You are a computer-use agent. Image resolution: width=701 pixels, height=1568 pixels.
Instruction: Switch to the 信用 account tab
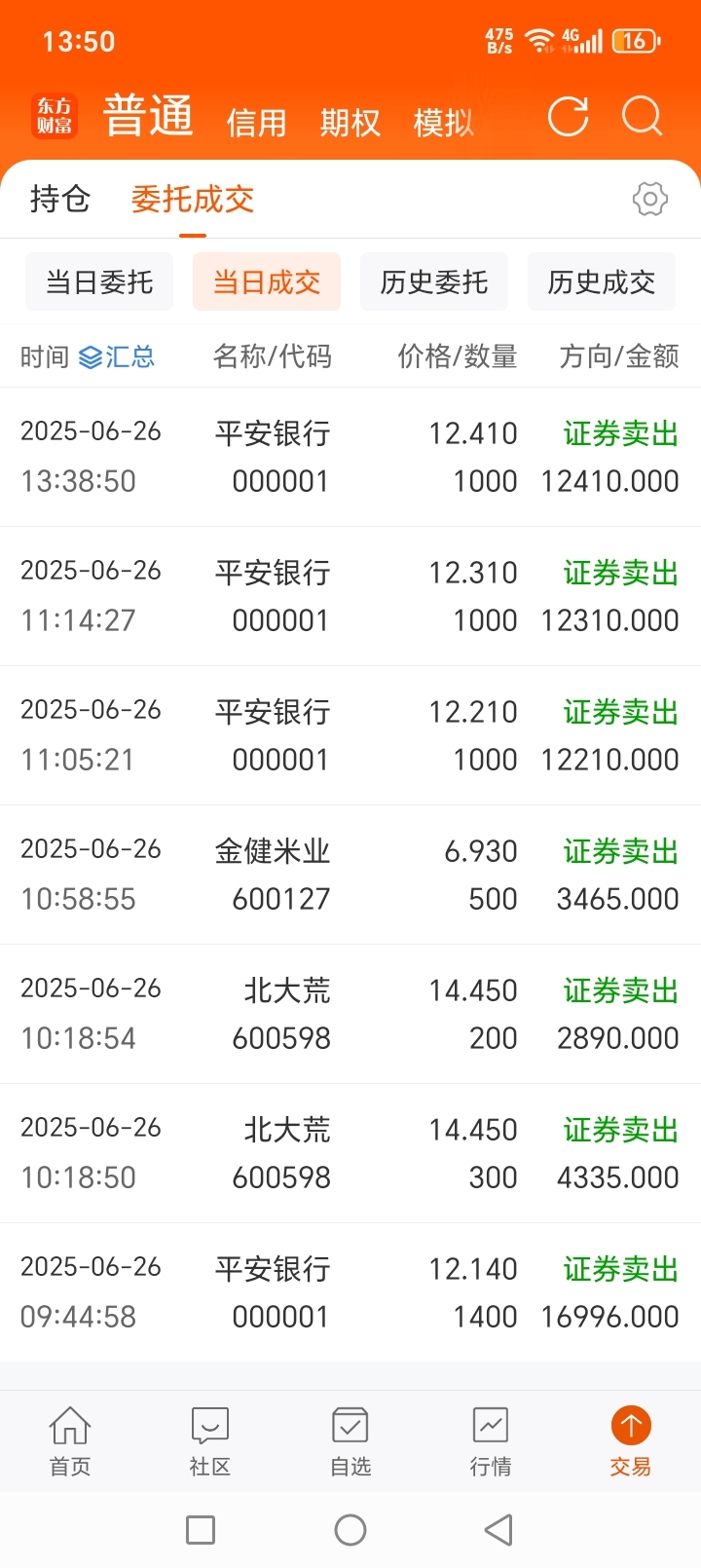[257, 123]
